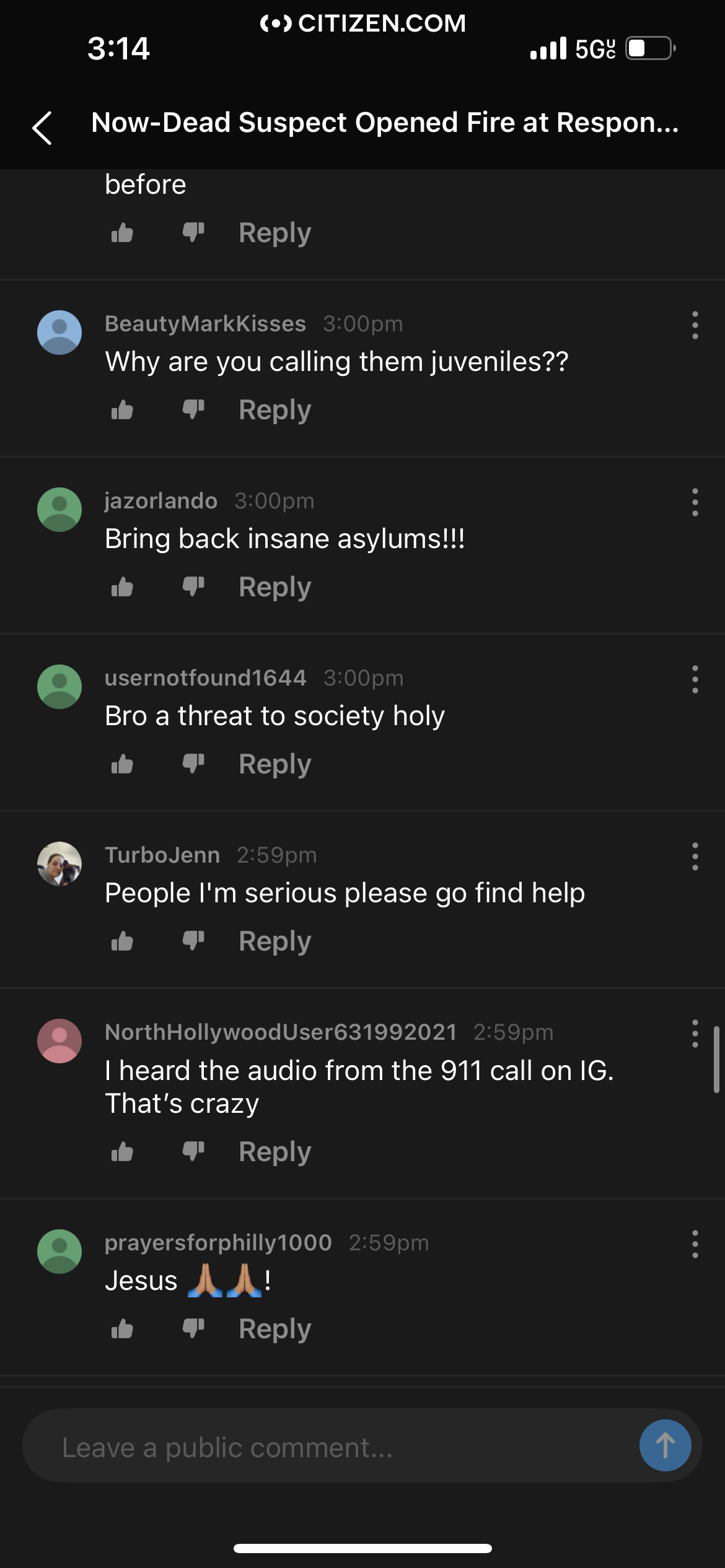Dislike jazorlando's comment about asylums
Screen dimensions: 725x1568
(x=193, y=587)
